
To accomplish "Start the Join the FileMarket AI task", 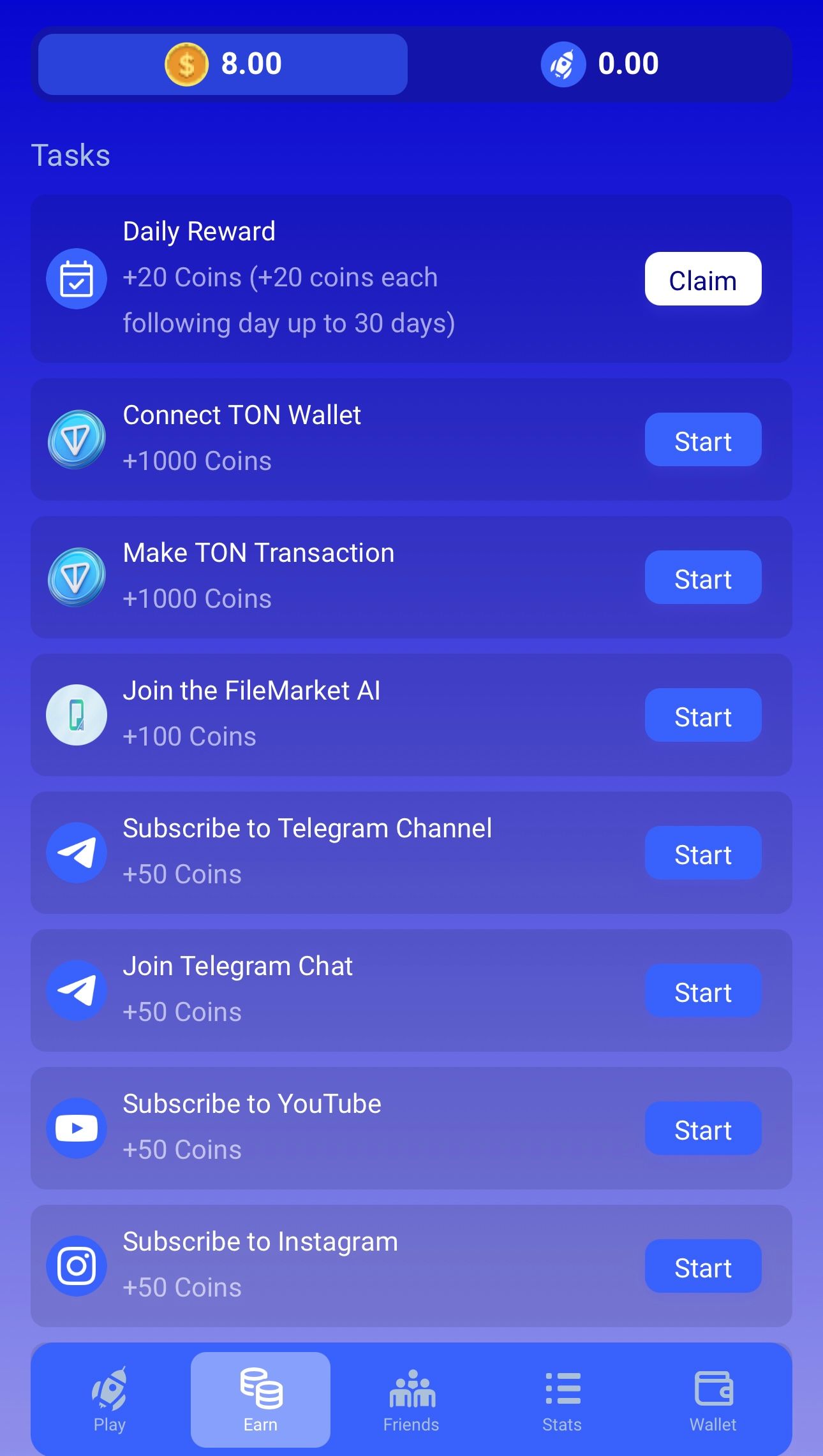I will pyautogui.click(x=702, y=715).
